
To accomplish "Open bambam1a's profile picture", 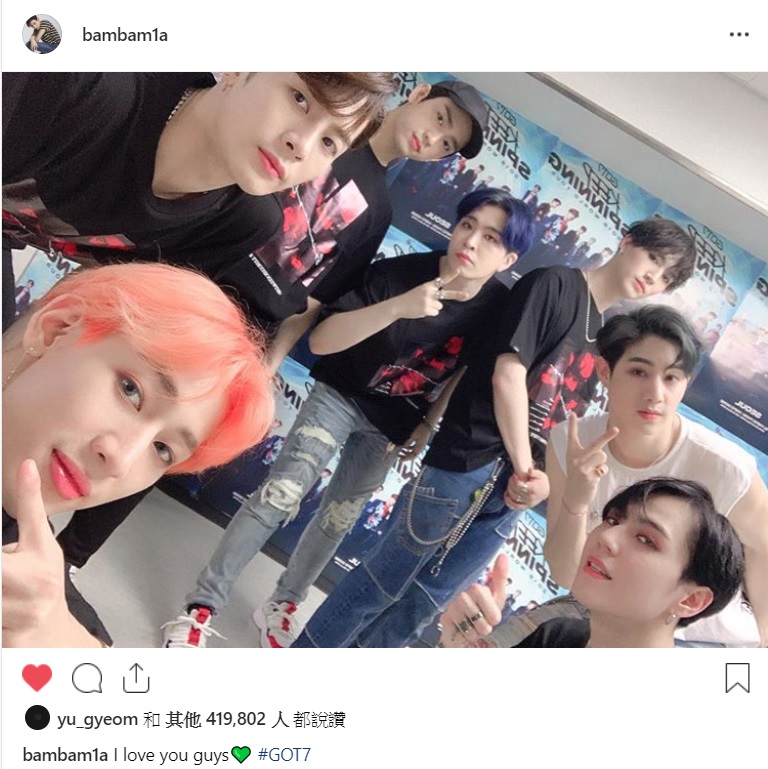I will point(42,34).
